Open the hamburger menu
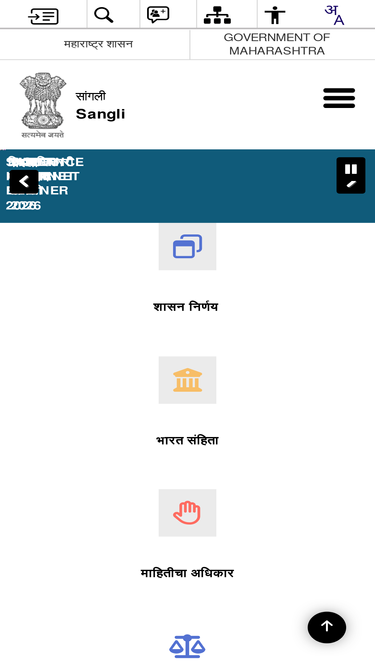 [x=339, y=98]
